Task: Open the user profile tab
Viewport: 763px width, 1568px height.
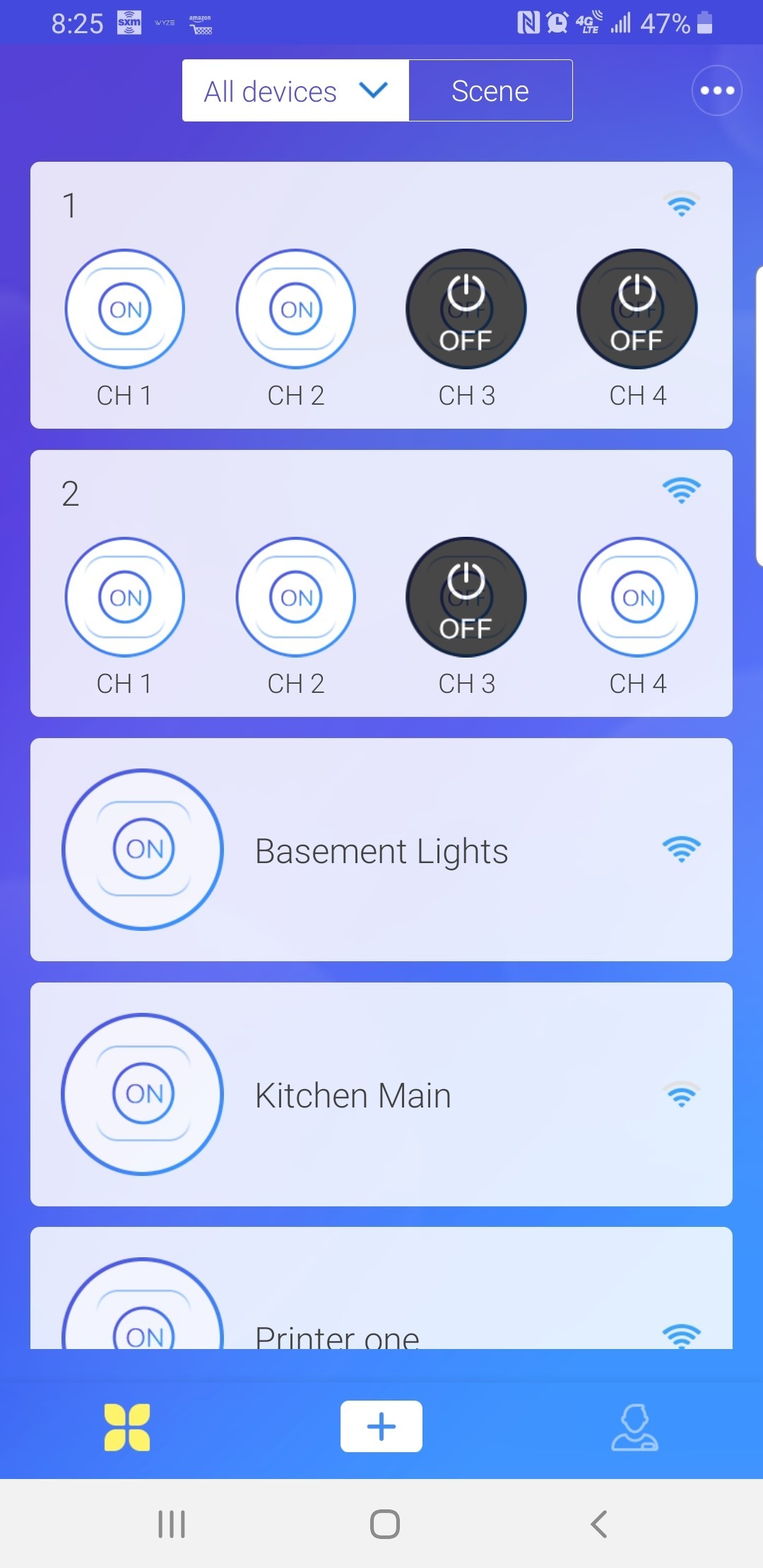Action: (x=634, y=1427)
